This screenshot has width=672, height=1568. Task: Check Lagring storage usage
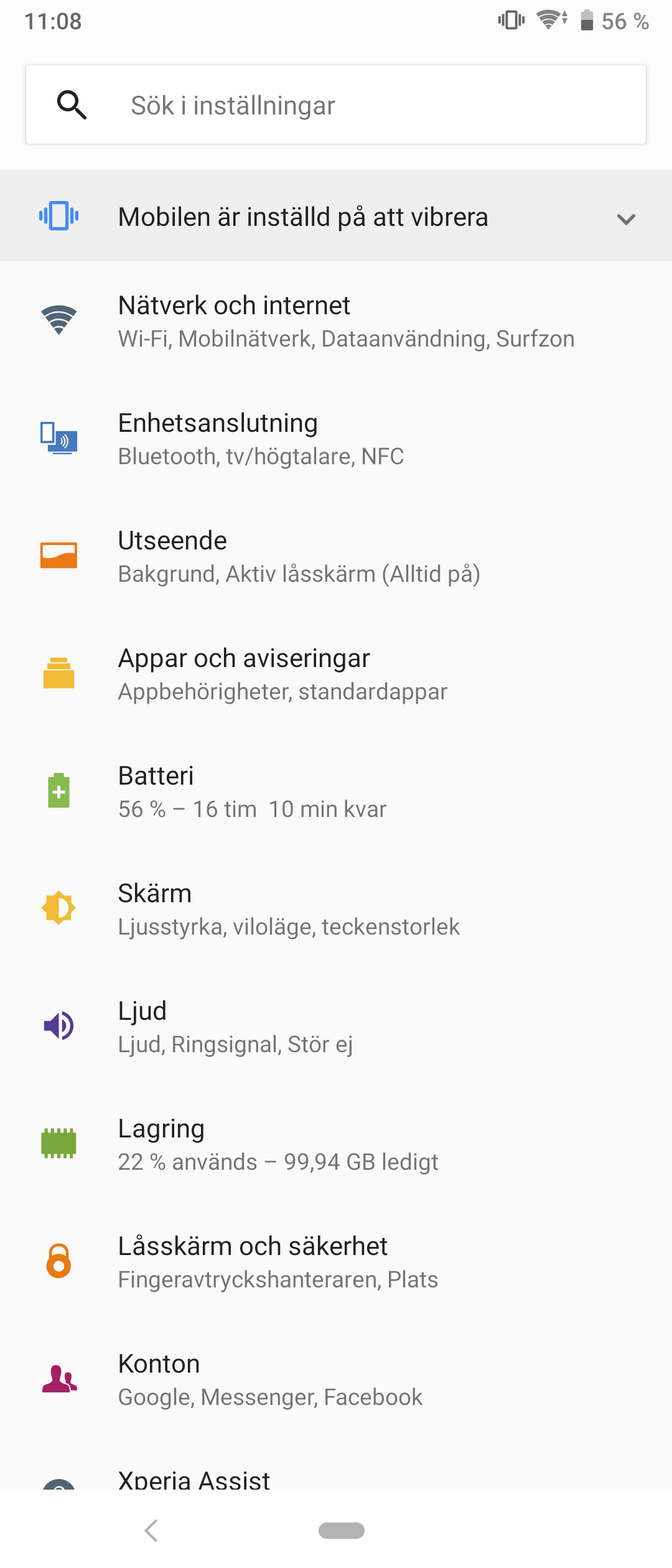tap(336, 1144)
